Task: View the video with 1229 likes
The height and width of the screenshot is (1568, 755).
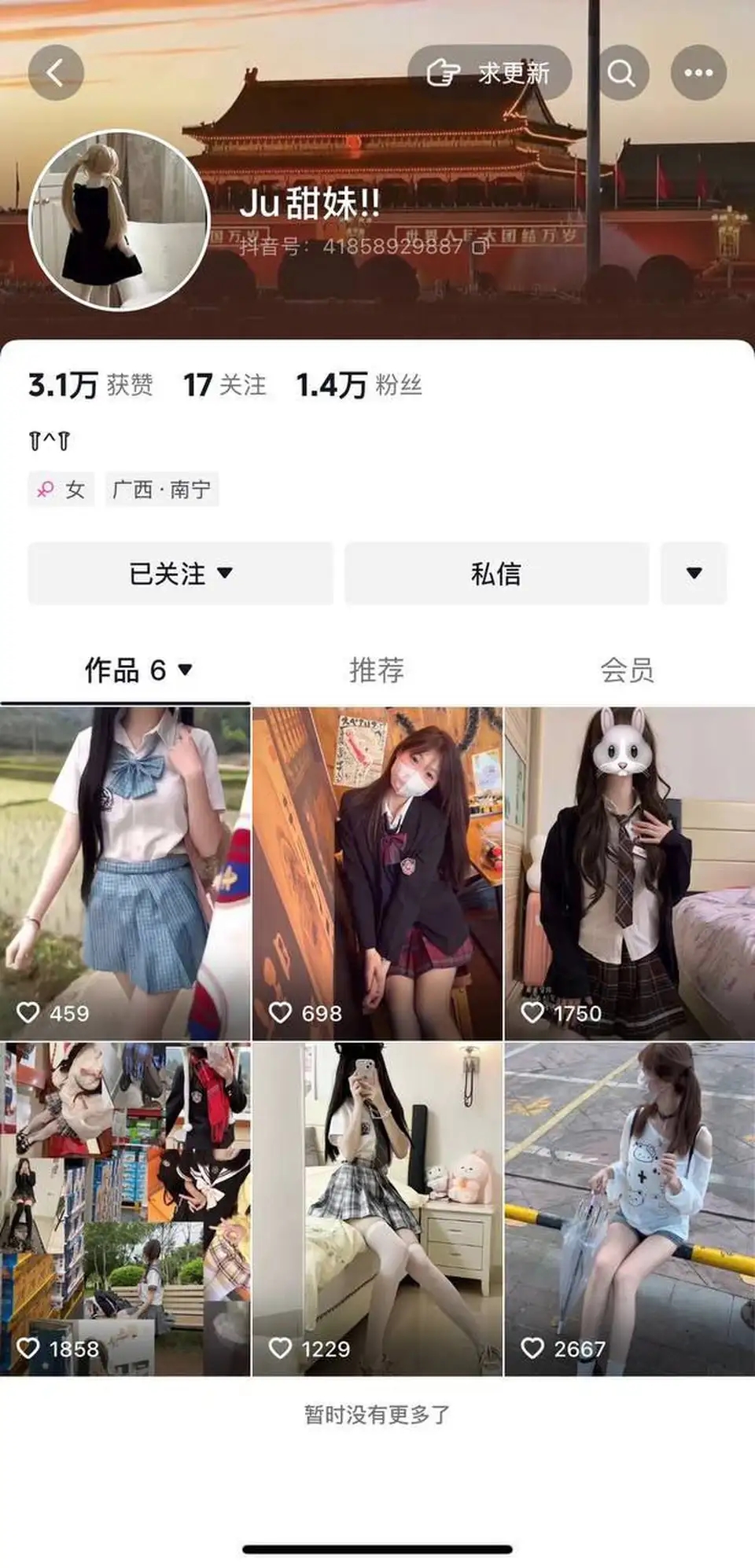Action: 377,1209
